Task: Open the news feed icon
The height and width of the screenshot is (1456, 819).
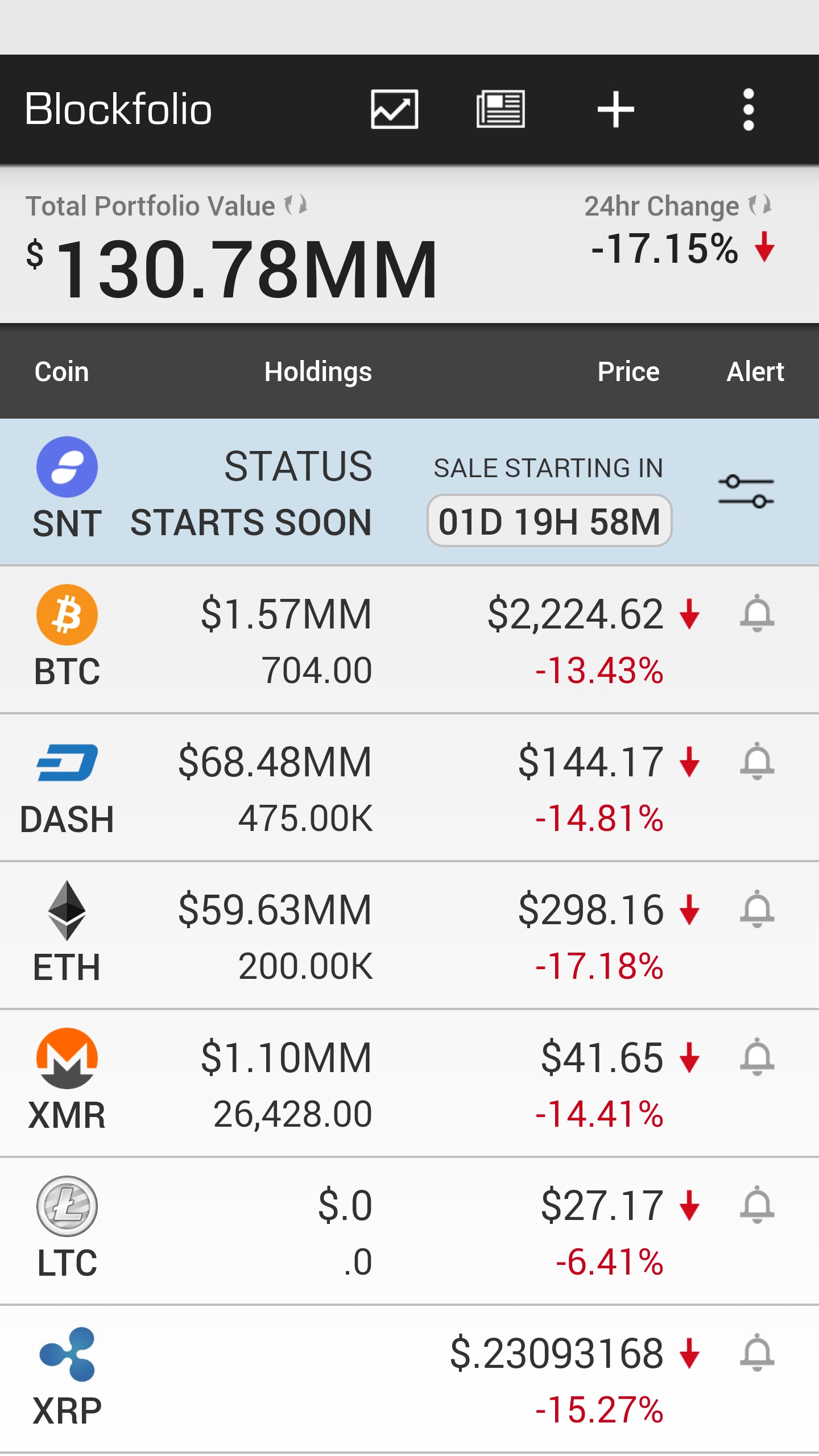Action: coord(500,109)
